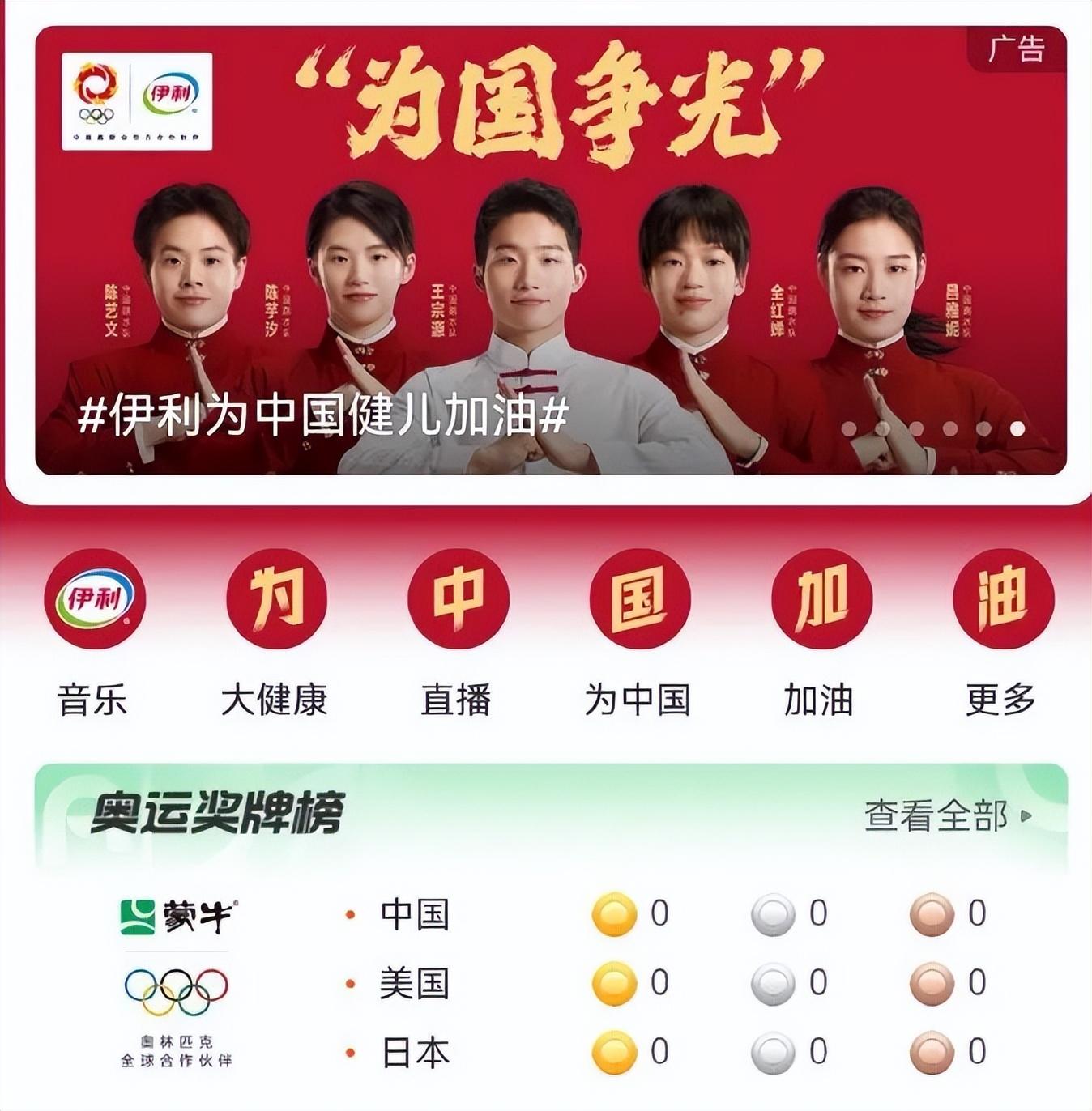Screen dimensions: 1092x1111
Task: Select the 加油 shortcut
Action: point(821,600)
